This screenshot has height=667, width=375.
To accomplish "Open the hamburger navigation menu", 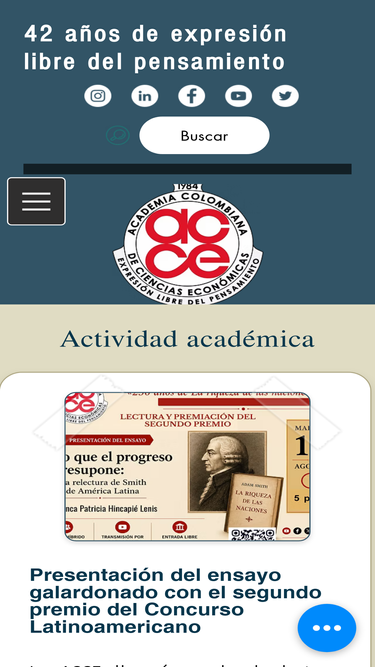I will pyautogui.click(x=37, y=201).
